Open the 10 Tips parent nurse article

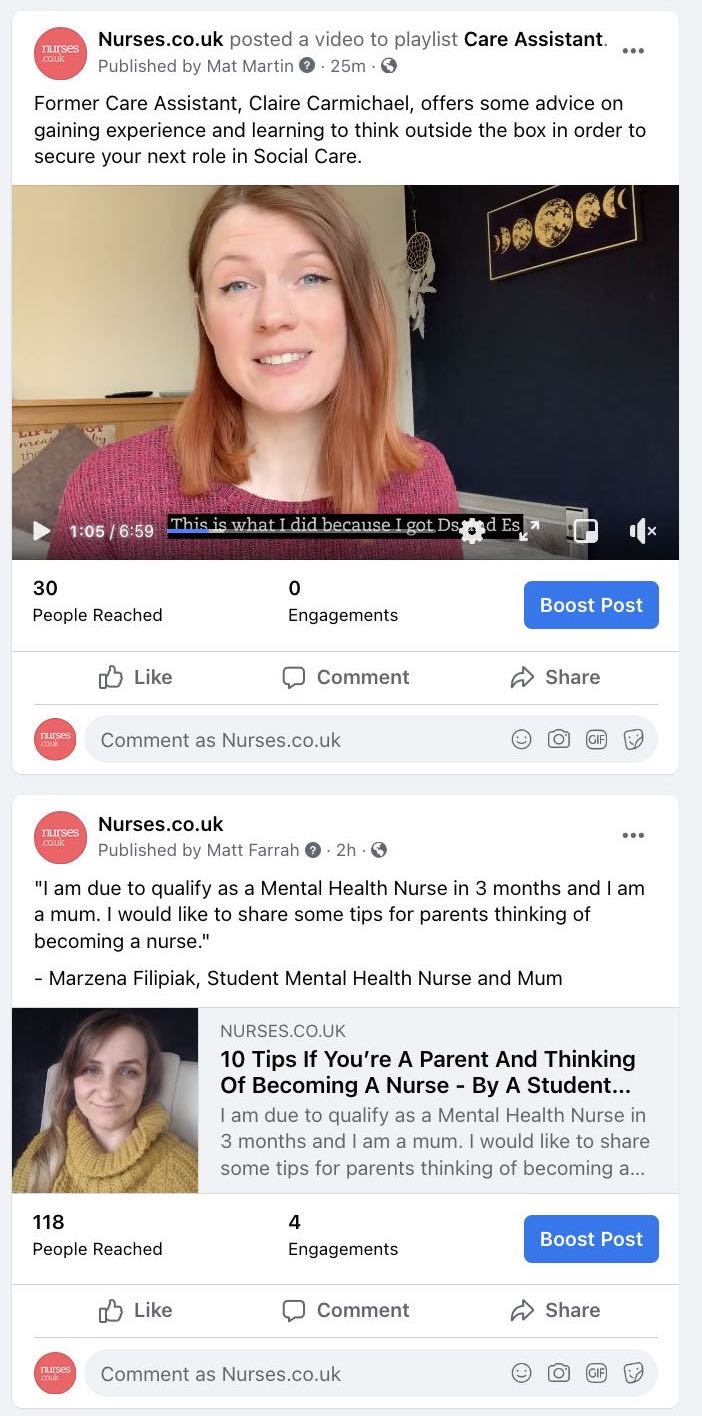pos(427,1072)
